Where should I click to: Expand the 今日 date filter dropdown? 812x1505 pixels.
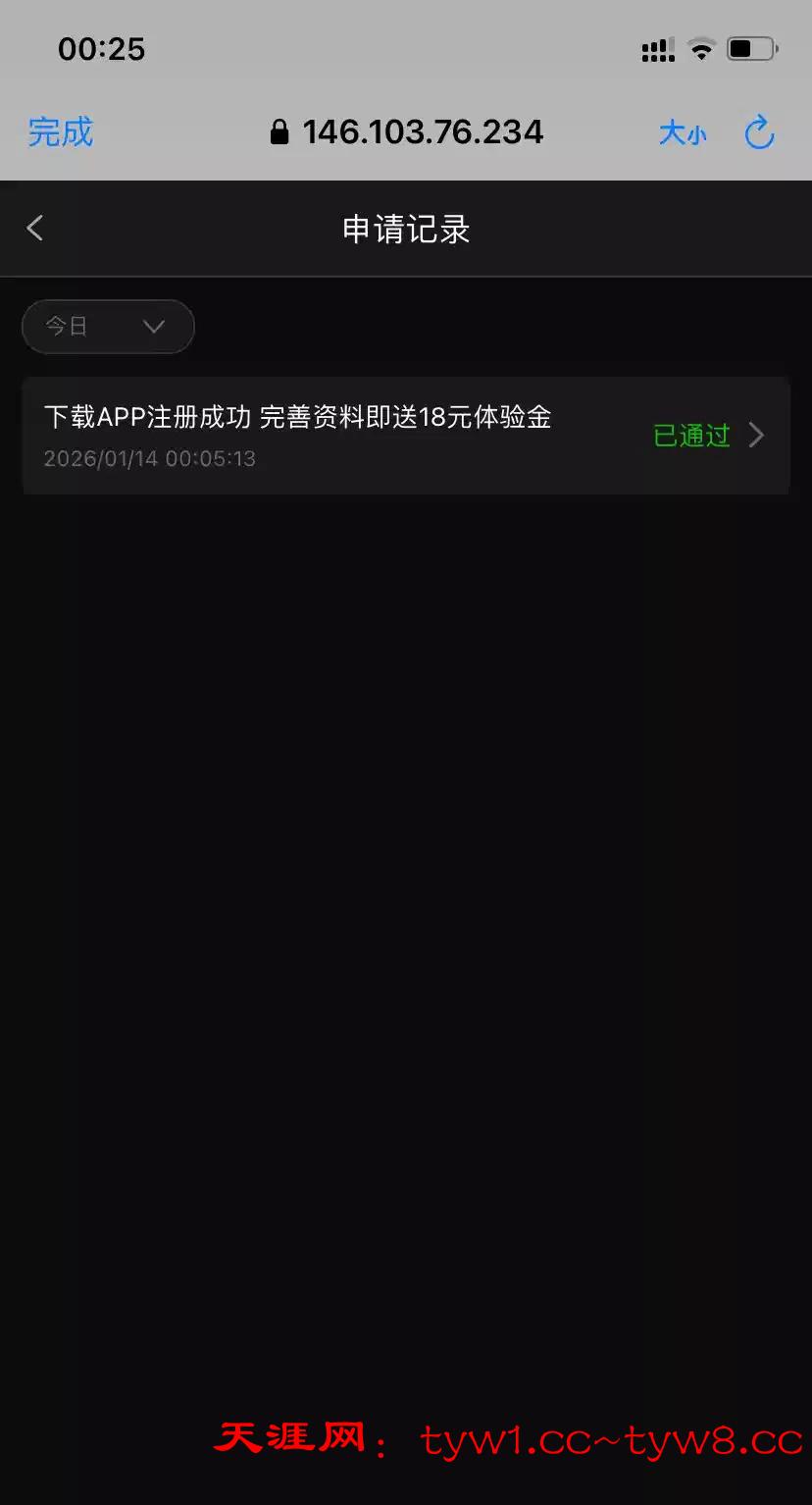tap(108, 327)
